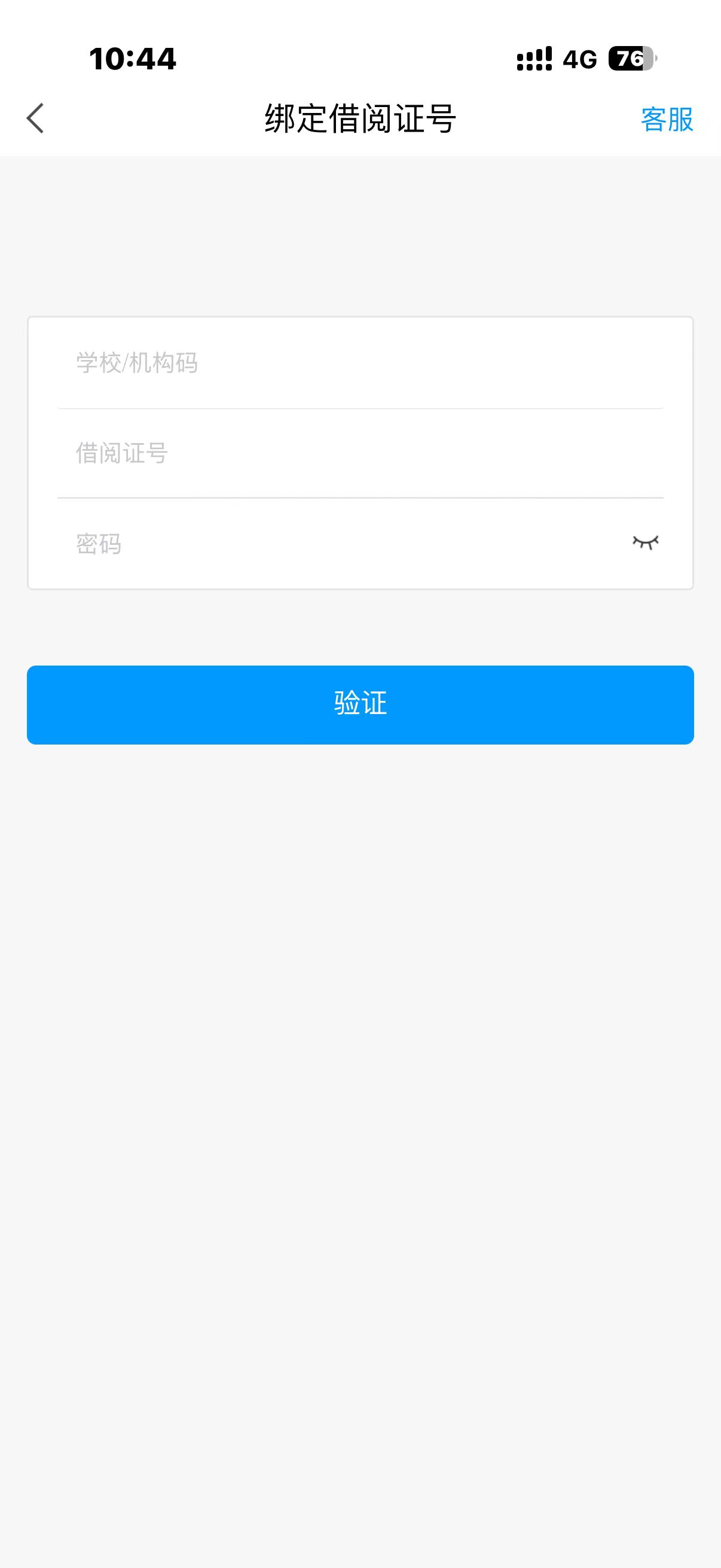Image resolution: width=721 pixels, height=1568 pixels.
Task: Open 客服 customer service link
Action: (x=667, y=120)
